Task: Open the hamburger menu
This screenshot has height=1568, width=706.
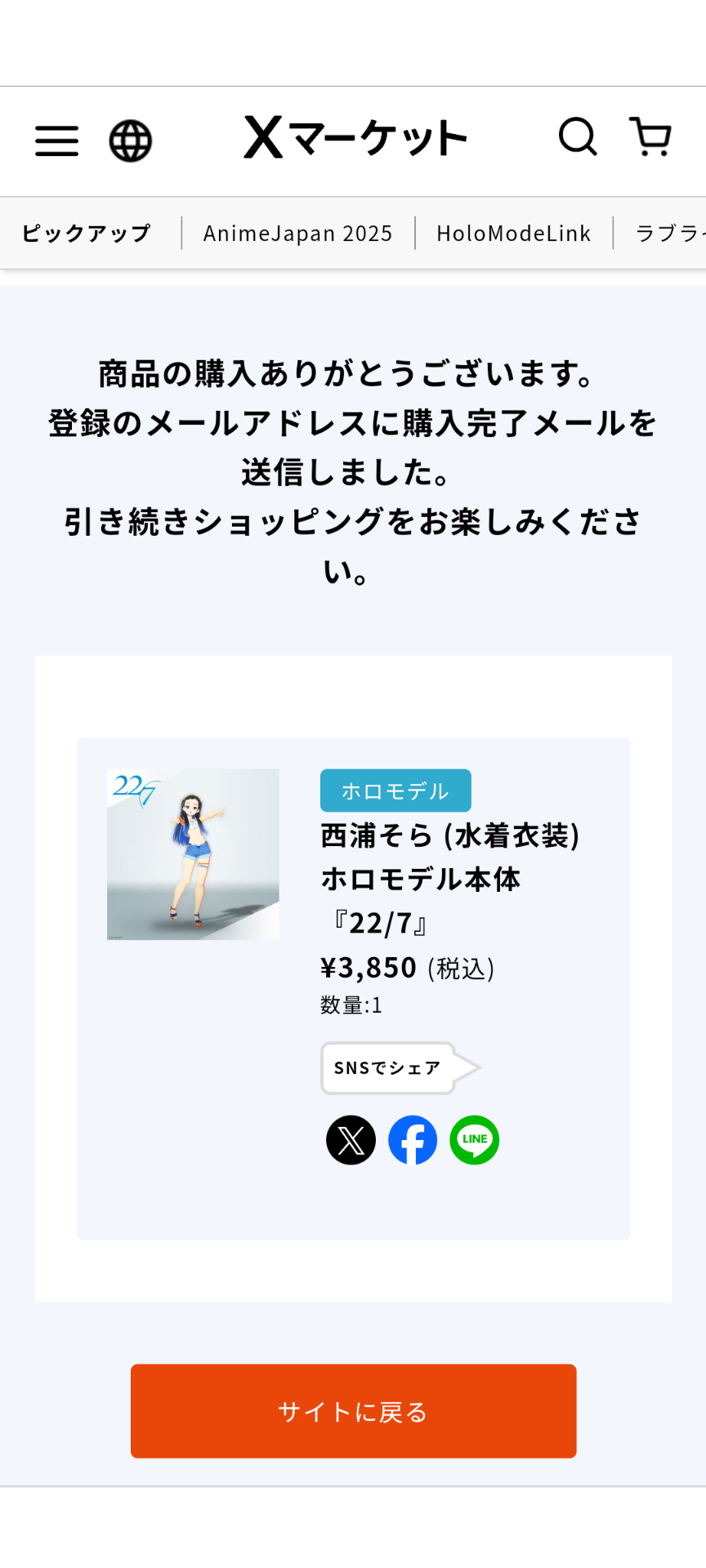Action: coord(56,140)
